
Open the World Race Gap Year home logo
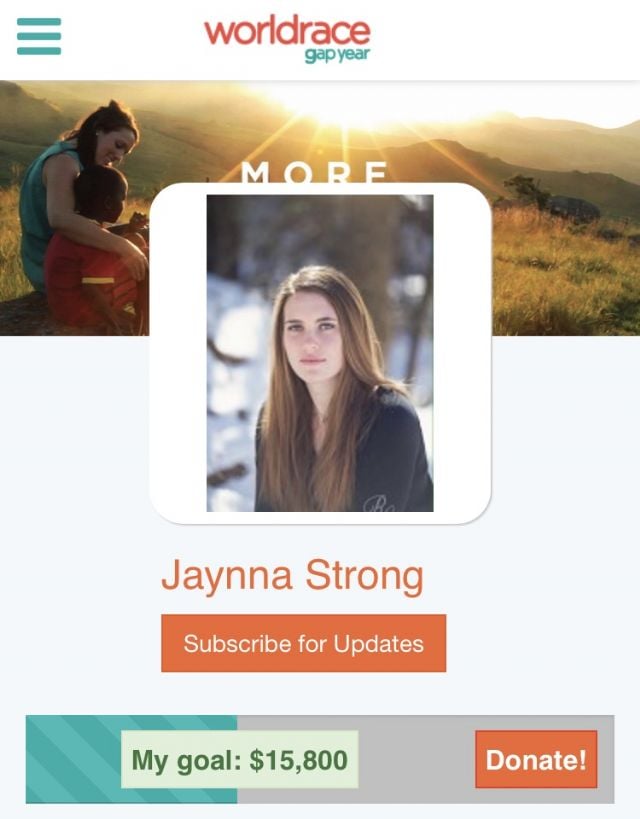point(287,39)
